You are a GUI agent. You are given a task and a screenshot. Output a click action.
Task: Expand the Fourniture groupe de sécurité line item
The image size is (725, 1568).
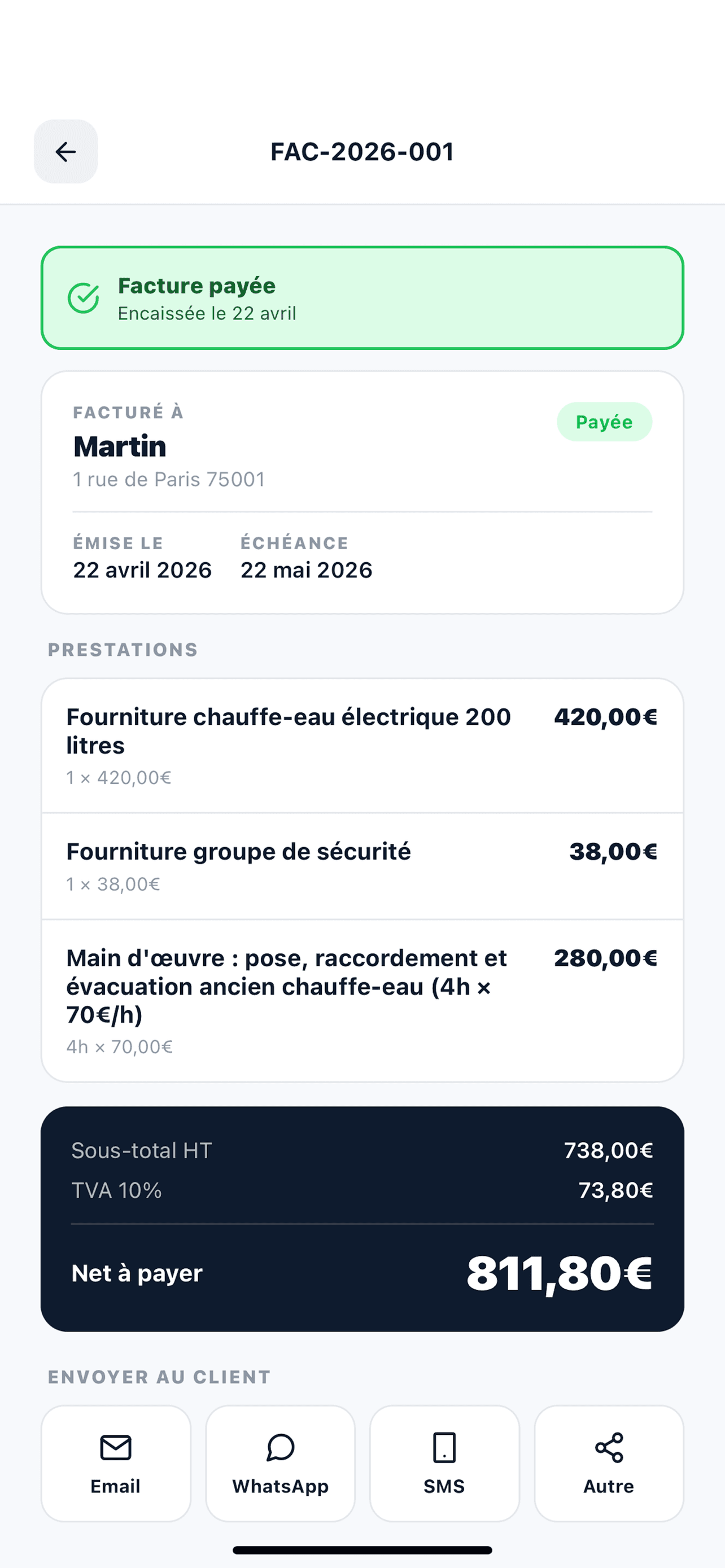point(362,866)
